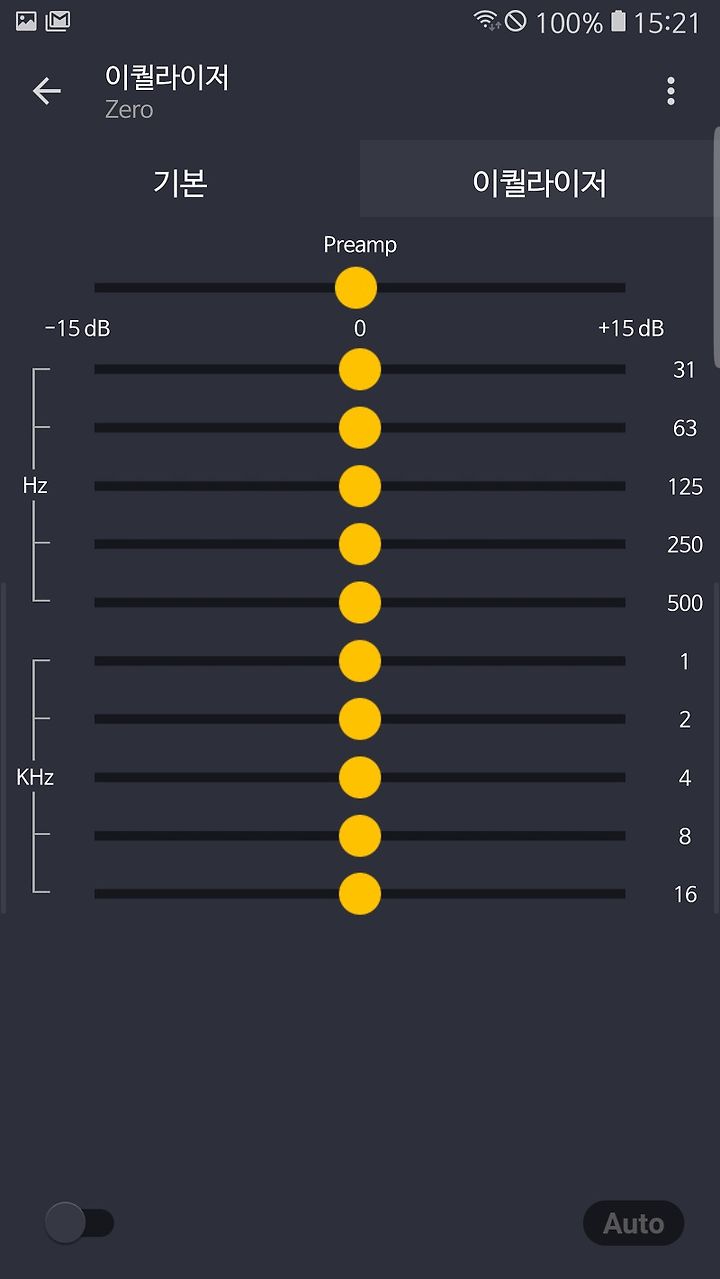
Task: Tap the 4 KHz band slider
Action: click(360, 777)
